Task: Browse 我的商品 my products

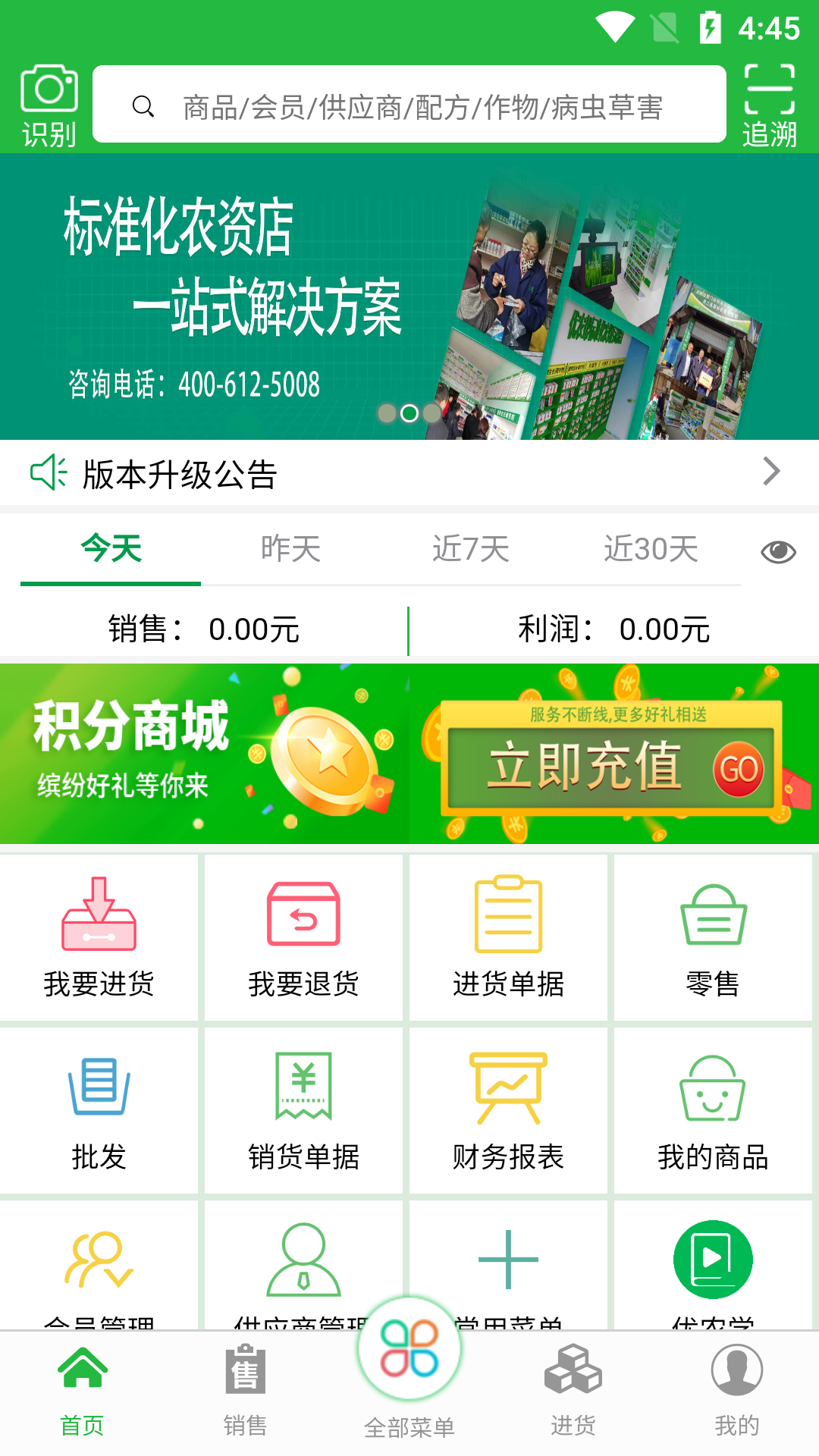Action: coord(712,1111)
